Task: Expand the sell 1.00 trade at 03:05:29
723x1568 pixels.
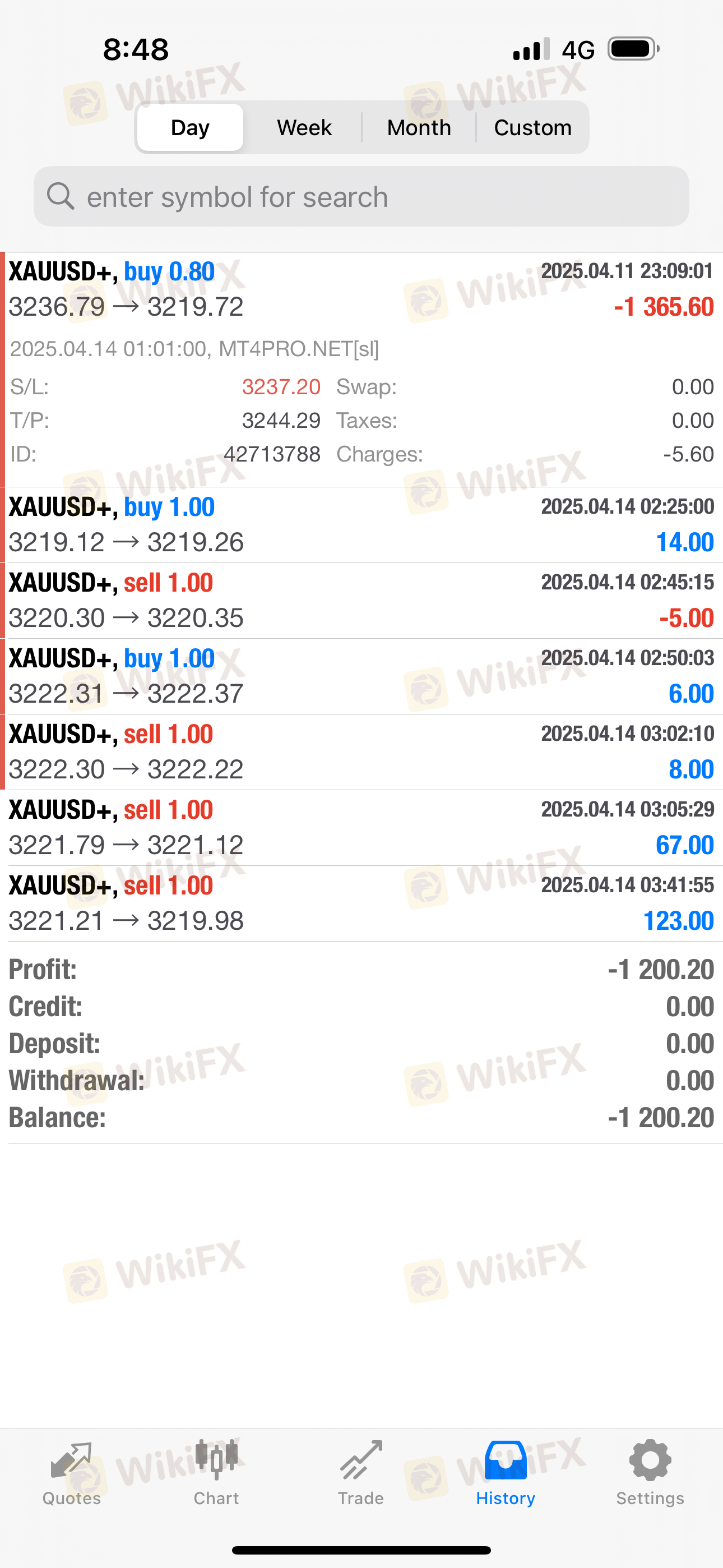Action: click(361, 828)
